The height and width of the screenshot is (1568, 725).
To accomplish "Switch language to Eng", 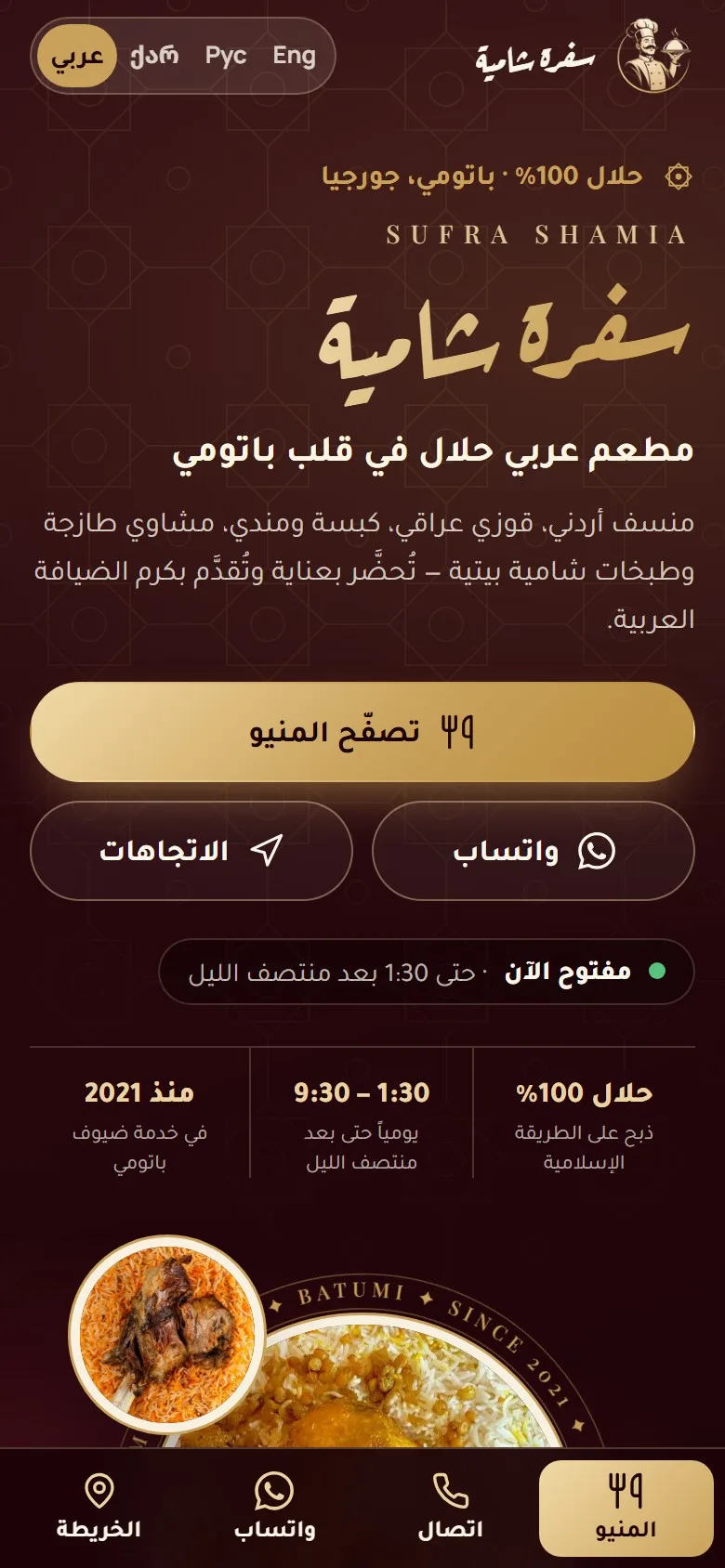I will [x=294, y=56].
